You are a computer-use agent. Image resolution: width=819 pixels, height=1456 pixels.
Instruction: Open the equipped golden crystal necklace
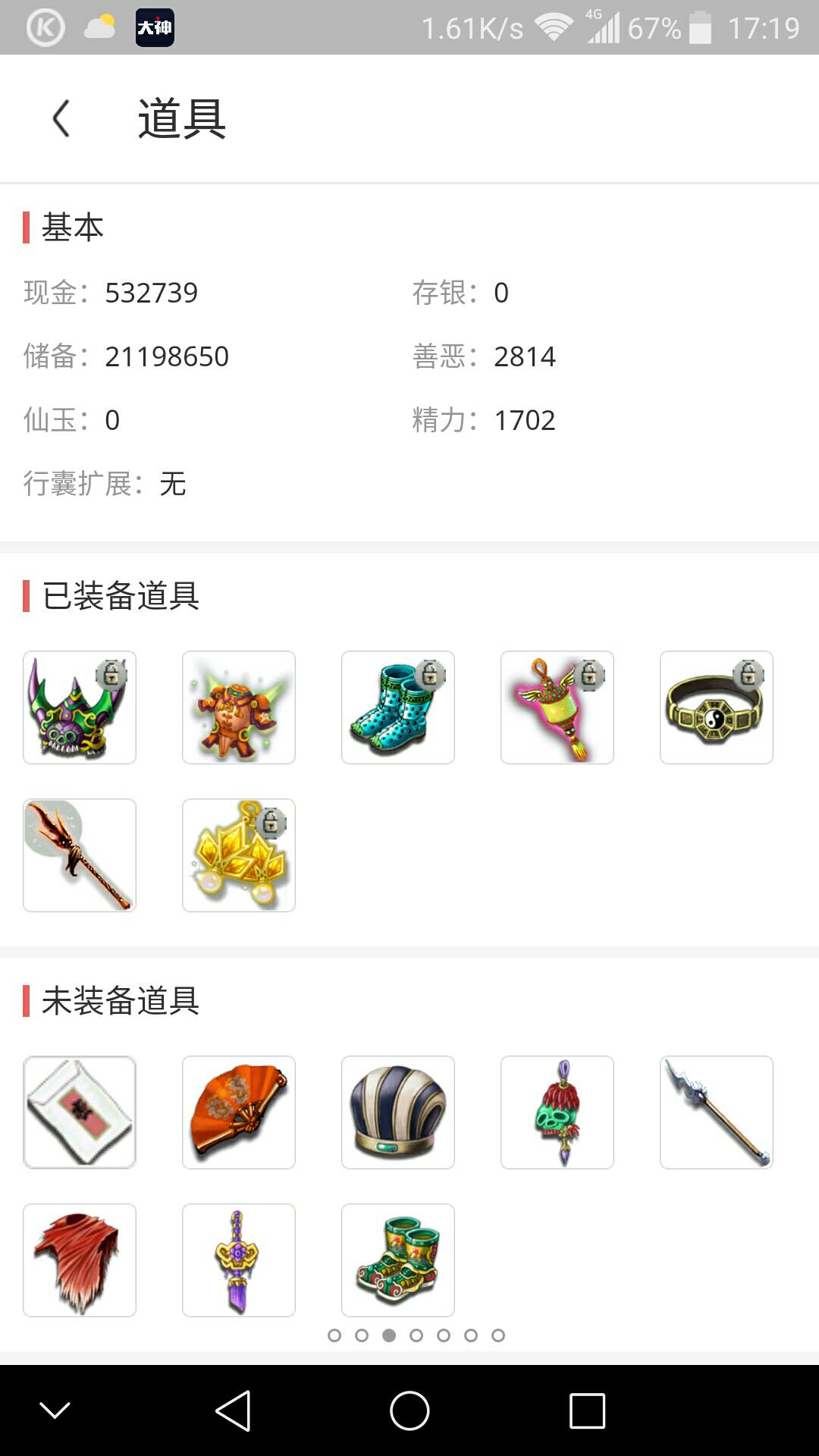239,855
